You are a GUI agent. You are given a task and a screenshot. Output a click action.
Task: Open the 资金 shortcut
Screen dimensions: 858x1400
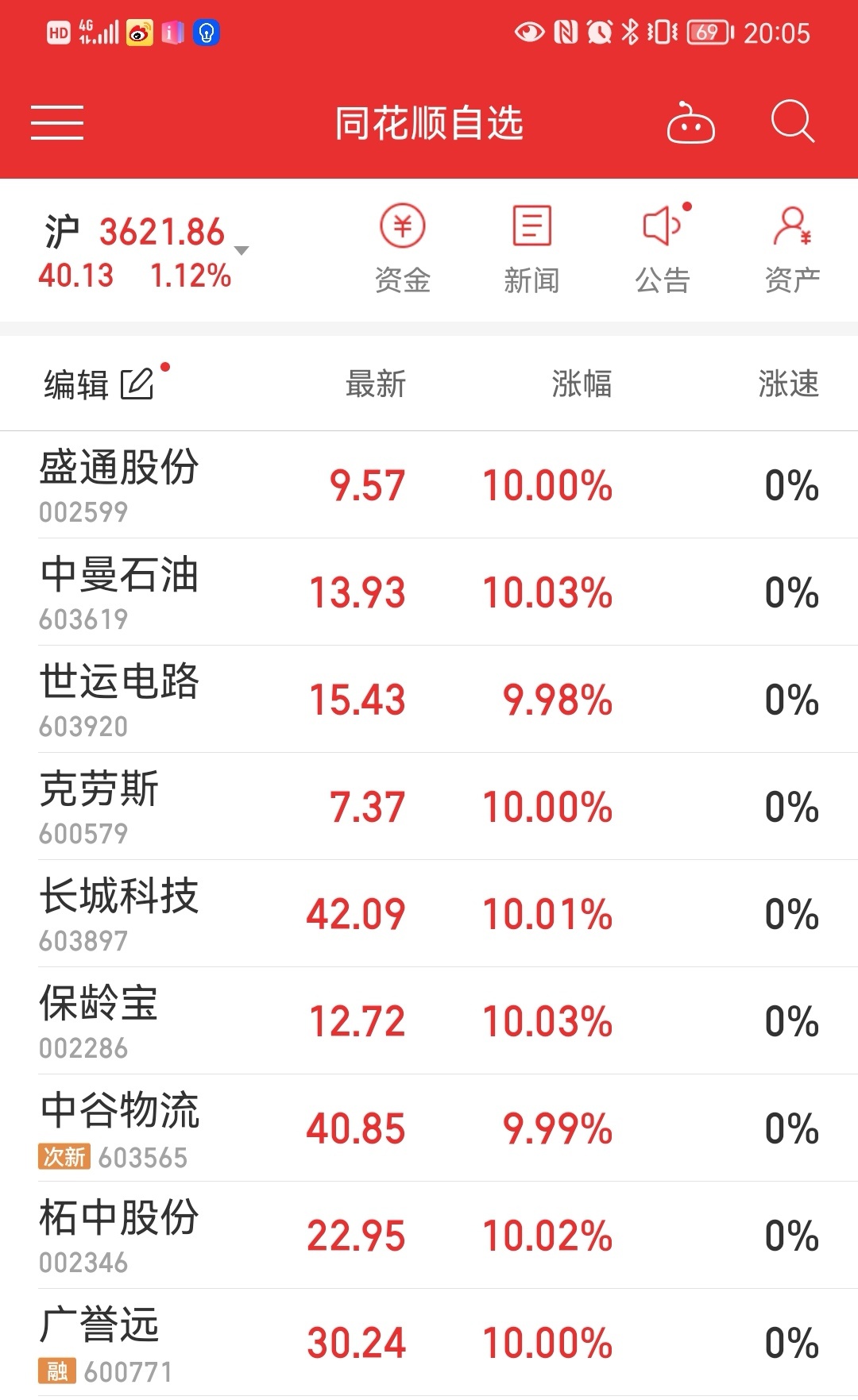pyautogui.click(x=403, y=249)
